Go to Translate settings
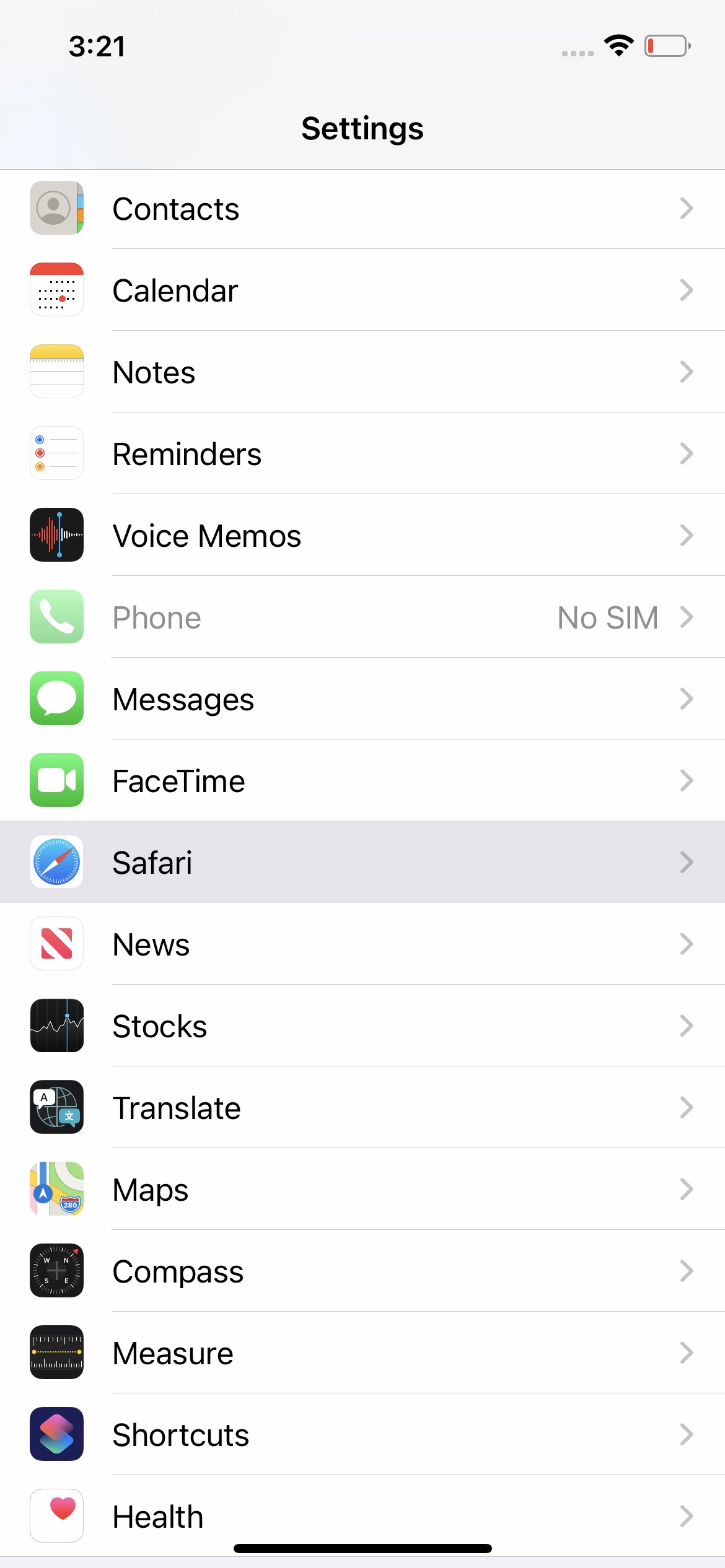 (362, 1108)
